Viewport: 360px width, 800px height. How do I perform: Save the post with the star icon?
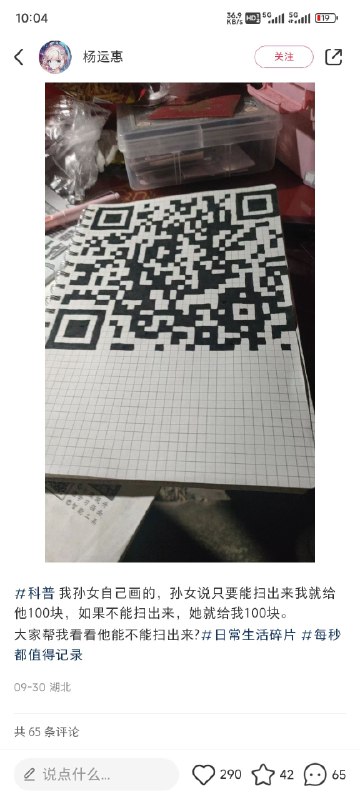[x=263, y=775]
